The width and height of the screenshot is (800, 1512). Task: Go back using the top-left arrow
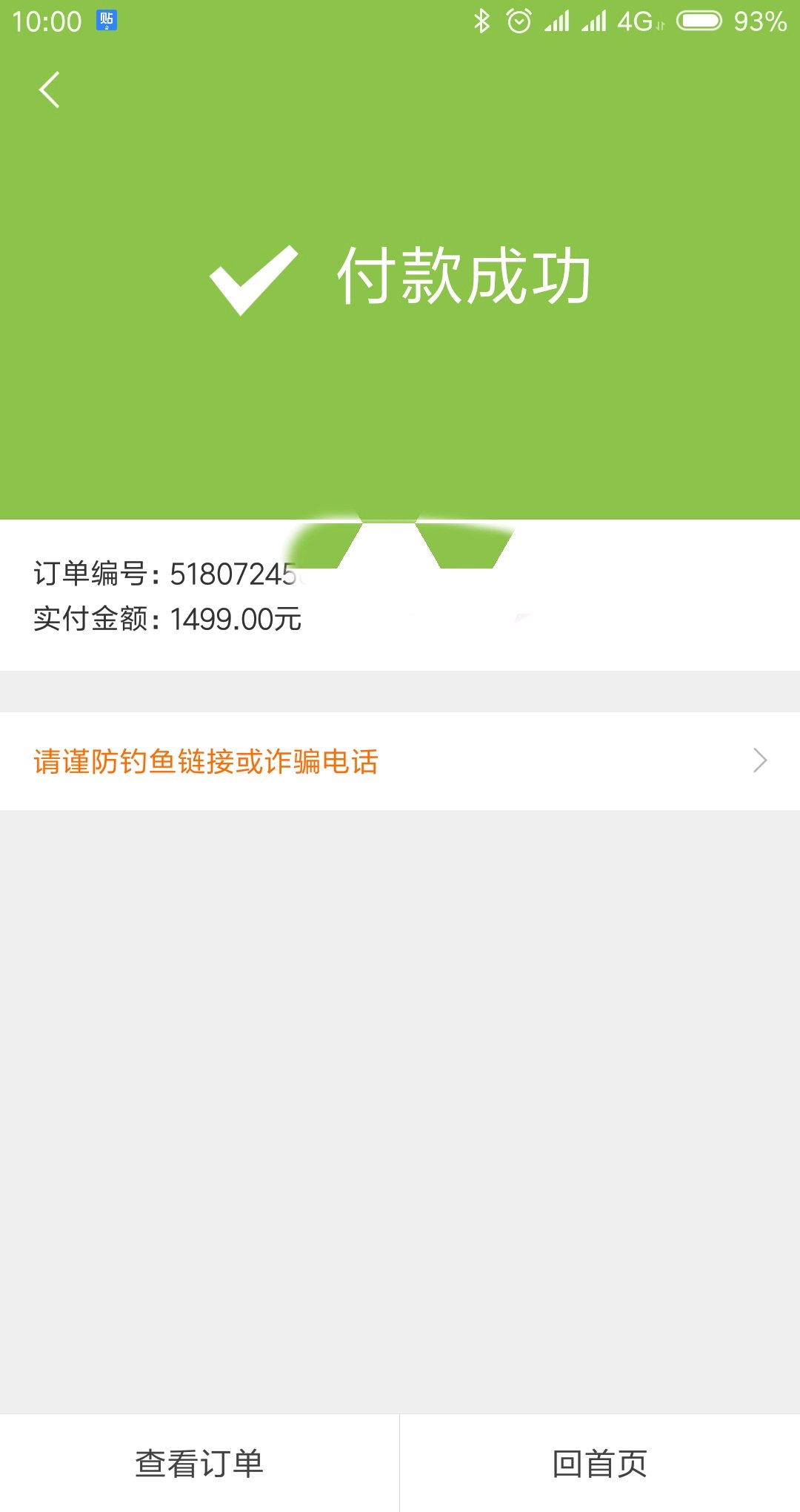pos(49,90)
